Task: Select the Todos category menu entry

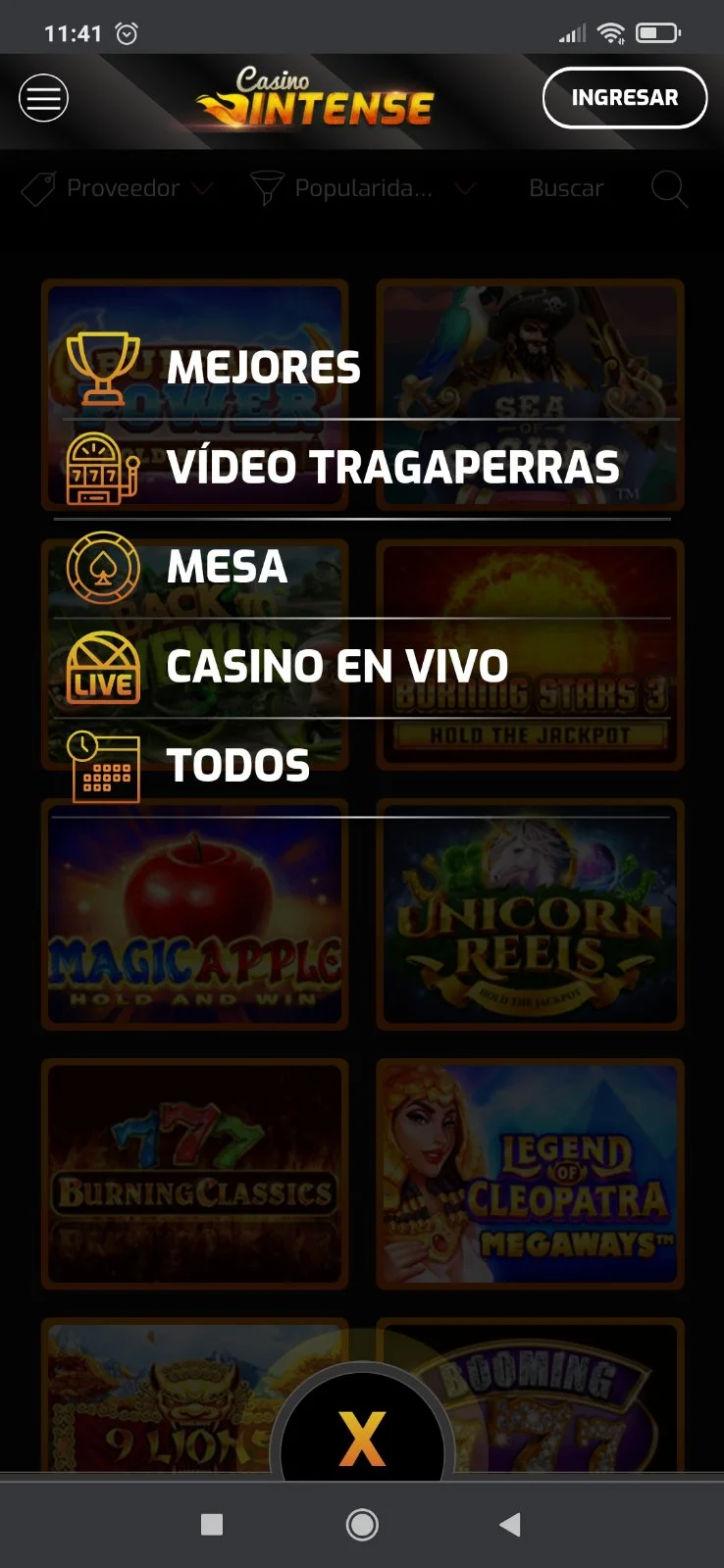Action: [x=236, y=765]
